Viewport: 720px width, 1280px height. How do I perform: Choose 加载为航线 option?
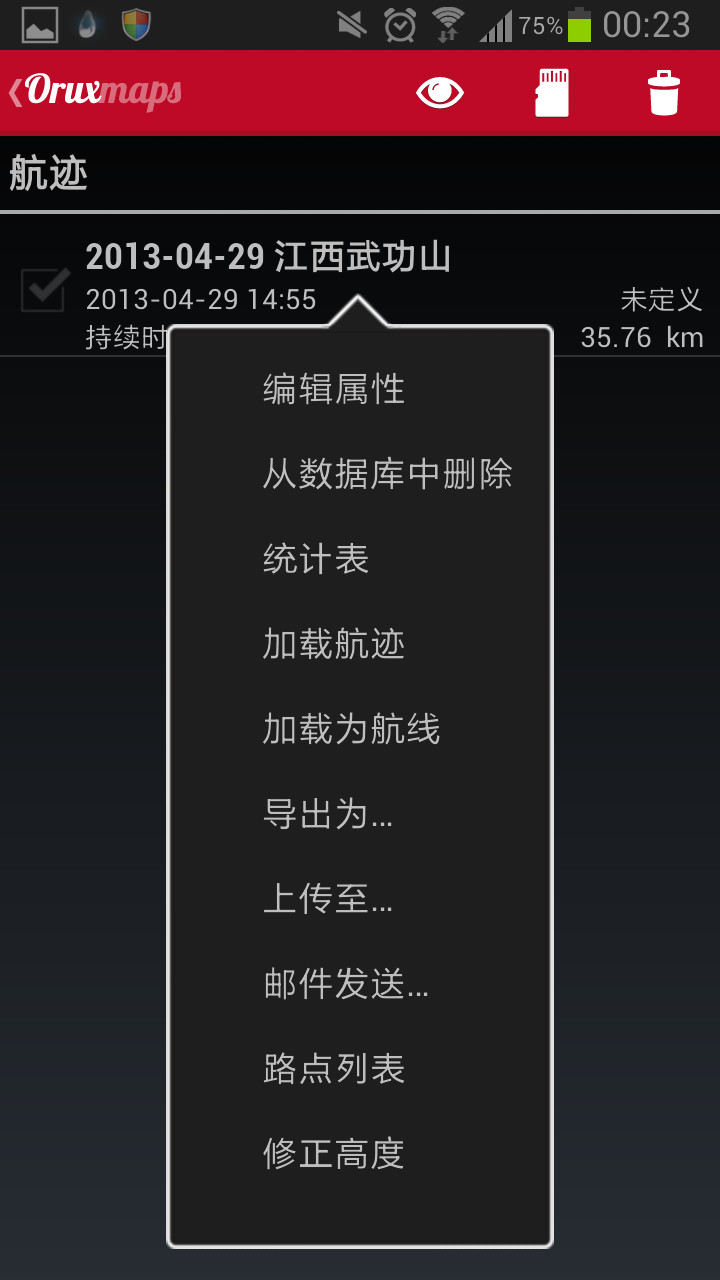(x=360, y=729)
